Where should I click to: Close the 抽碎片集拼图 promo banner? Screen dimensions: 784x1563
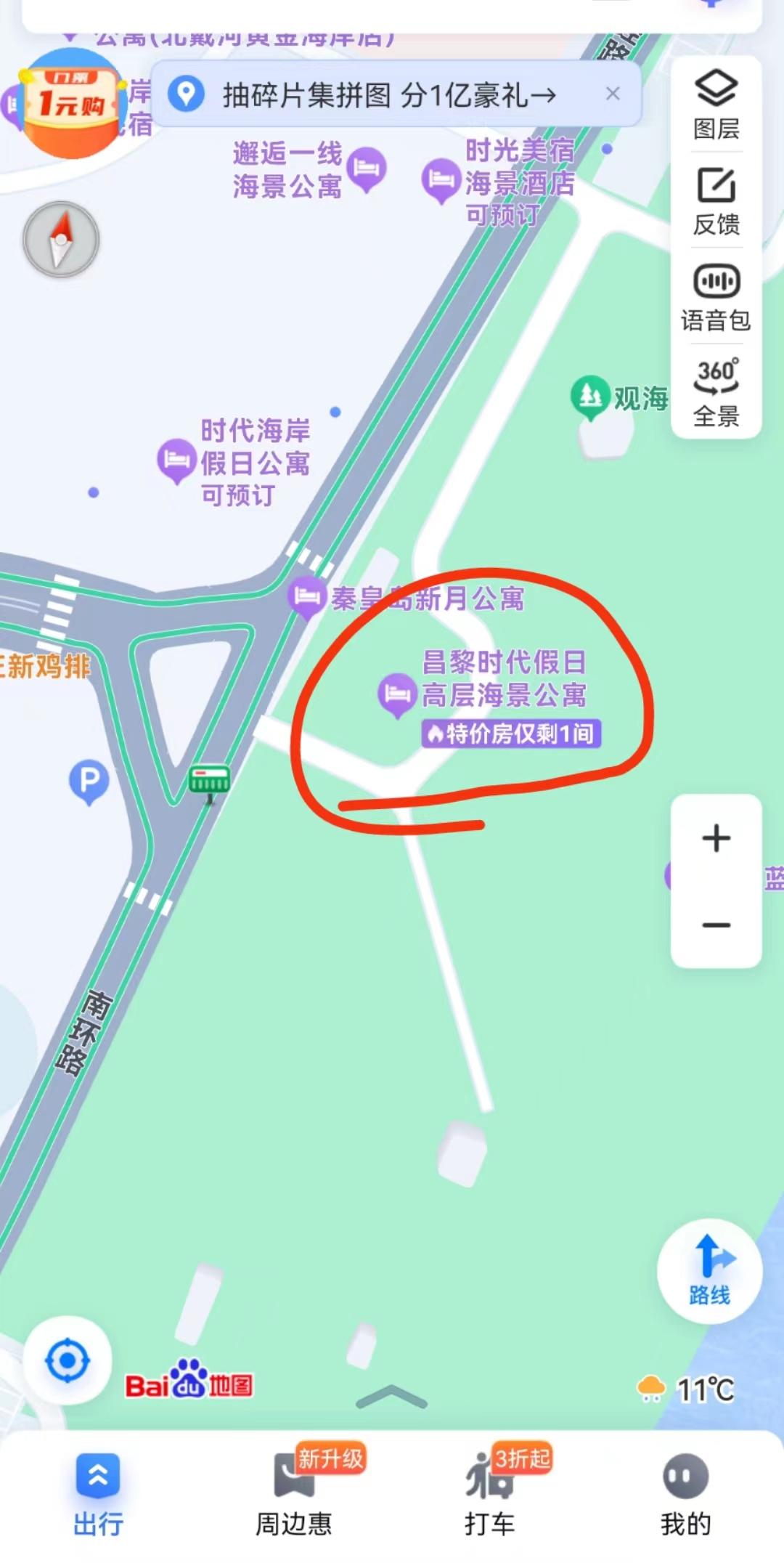[x=613, y=94]
